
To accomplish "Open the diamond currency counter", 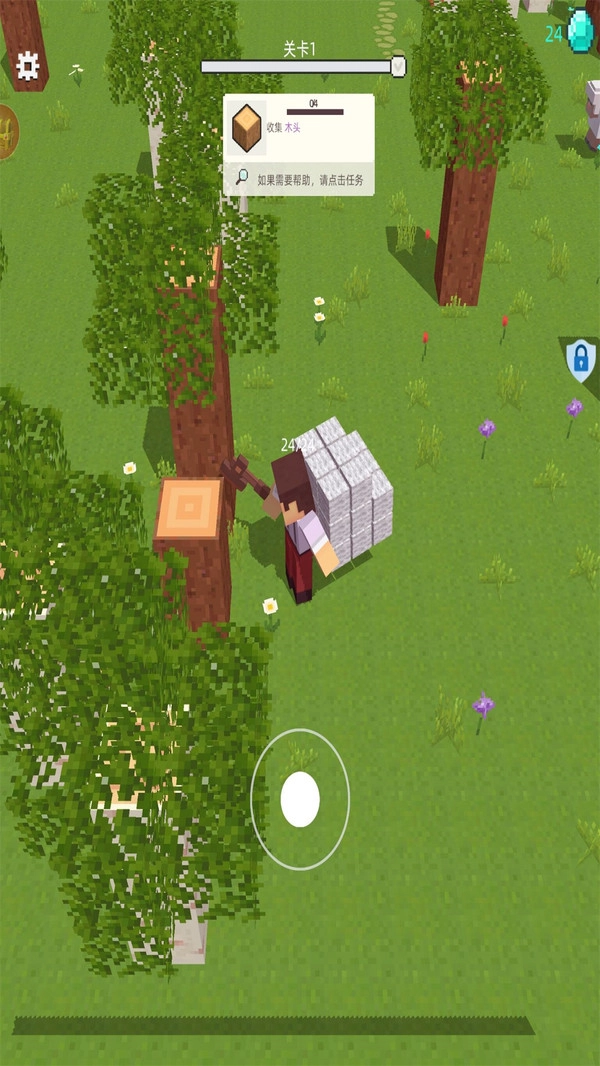I will pyautogui.click(x=571, y=31).
